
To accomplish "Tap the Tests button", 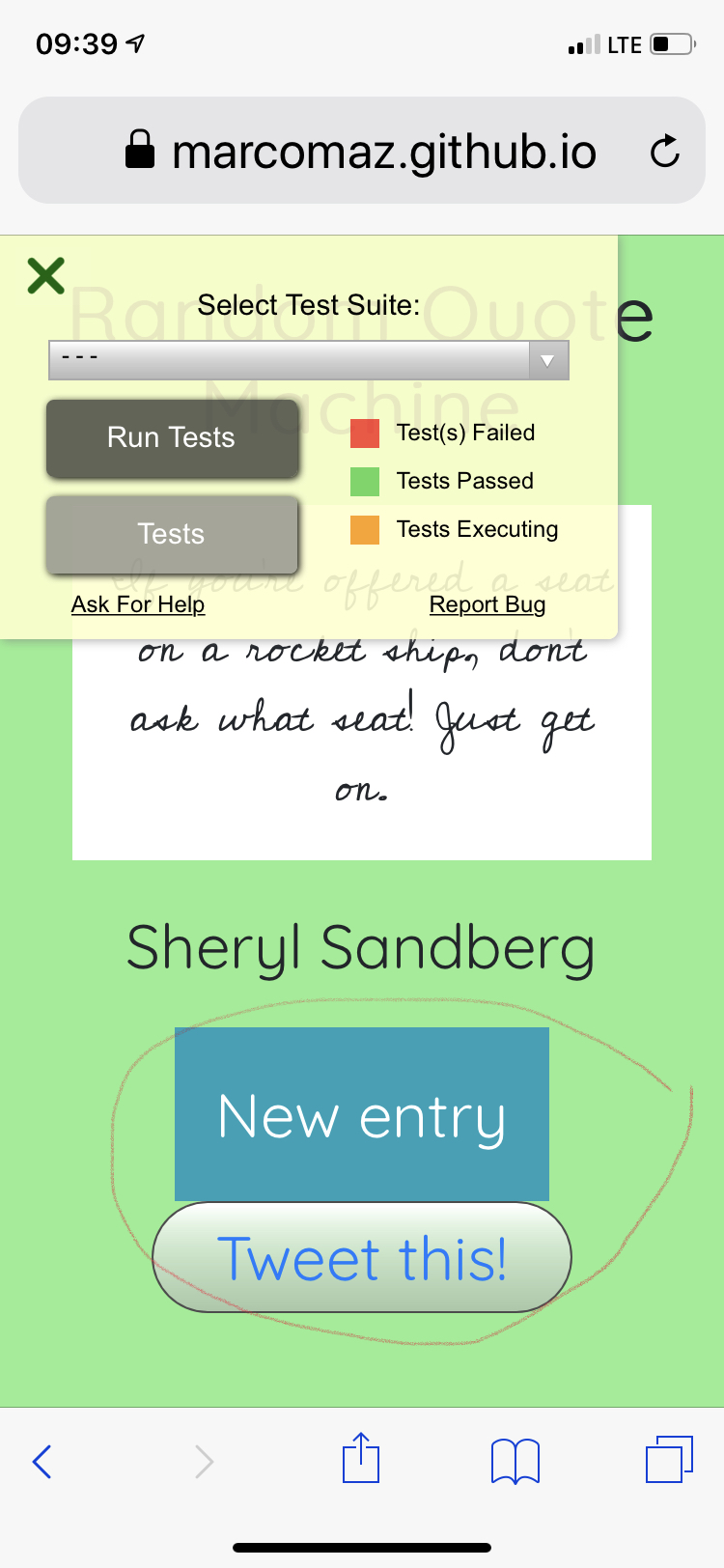I will [172, 534].
